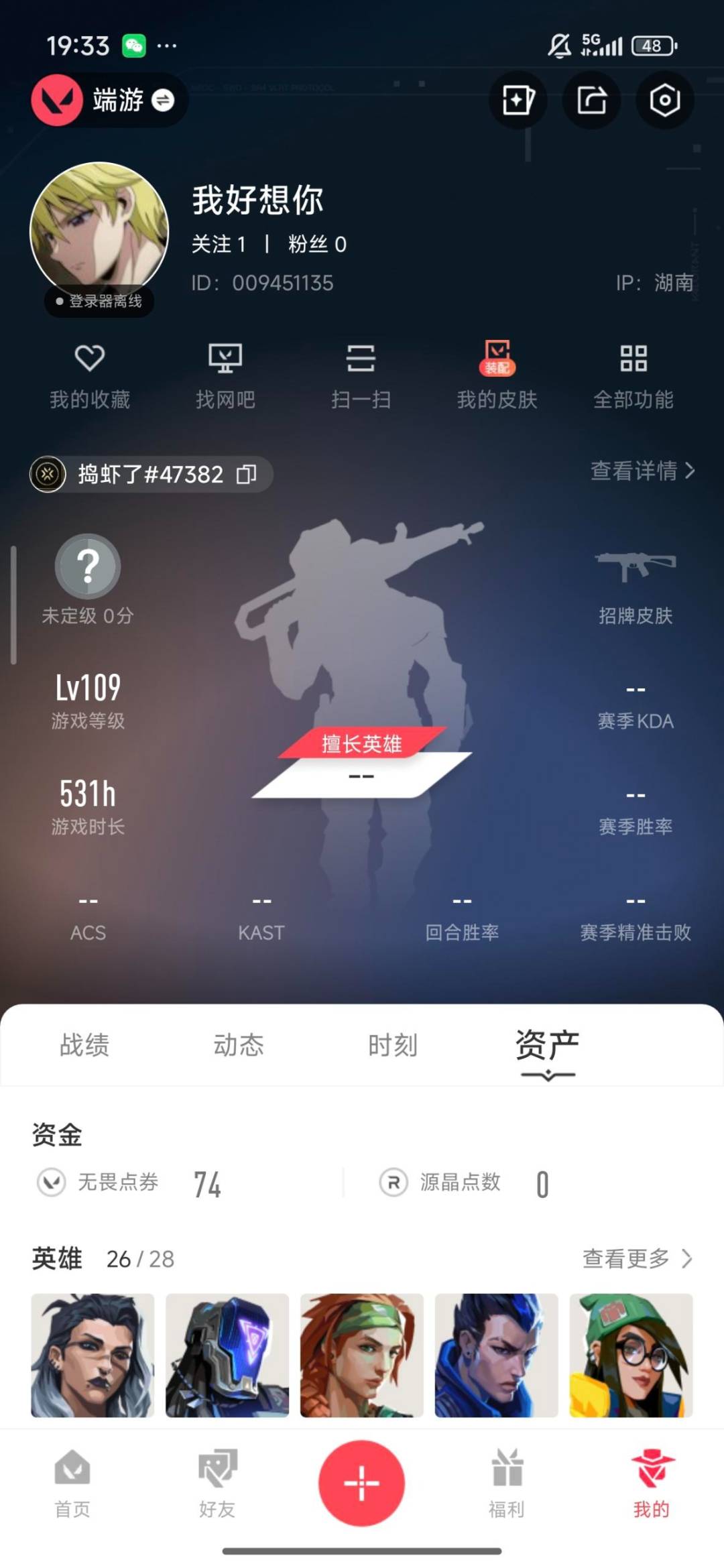The height and width of the screenshot is (1568, 724).
Task: Switch to the 动态 tab
Action: pos(239,1045)
